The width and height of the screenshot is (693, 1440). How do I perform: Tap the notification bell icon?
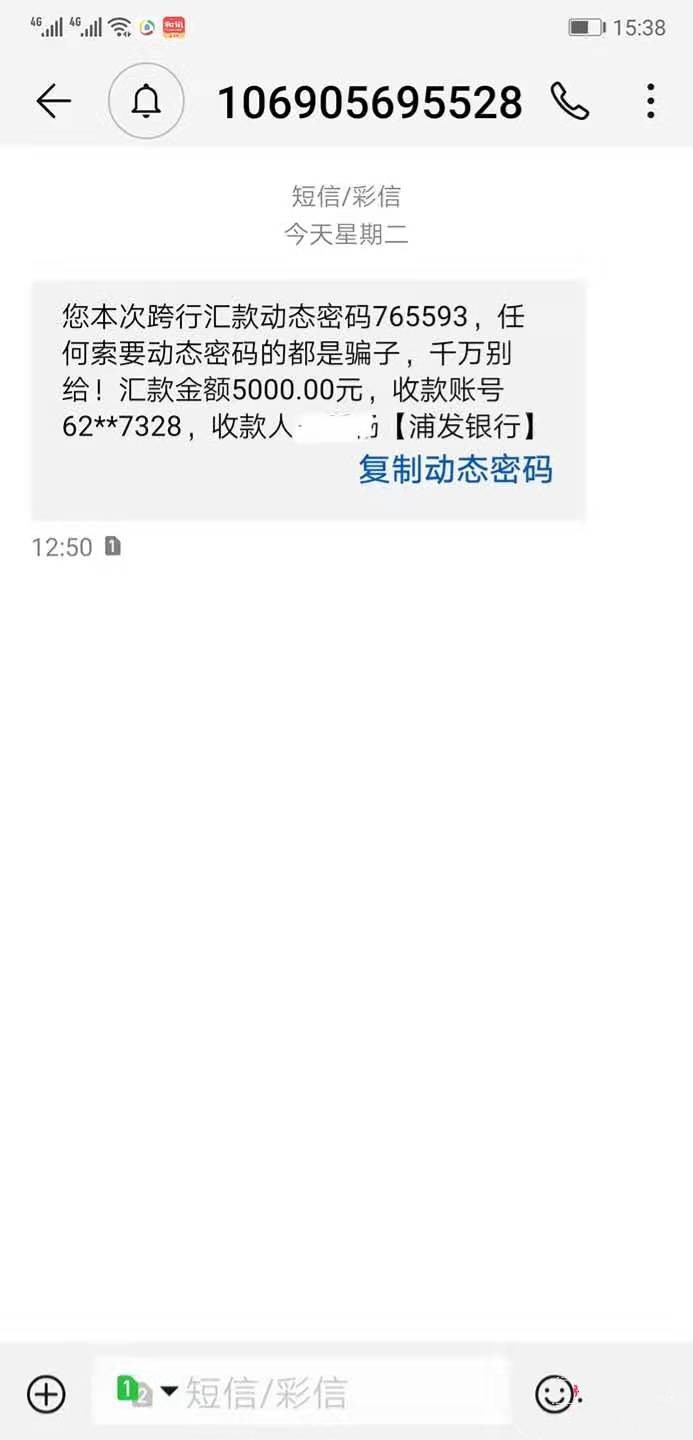pos(146,101)
